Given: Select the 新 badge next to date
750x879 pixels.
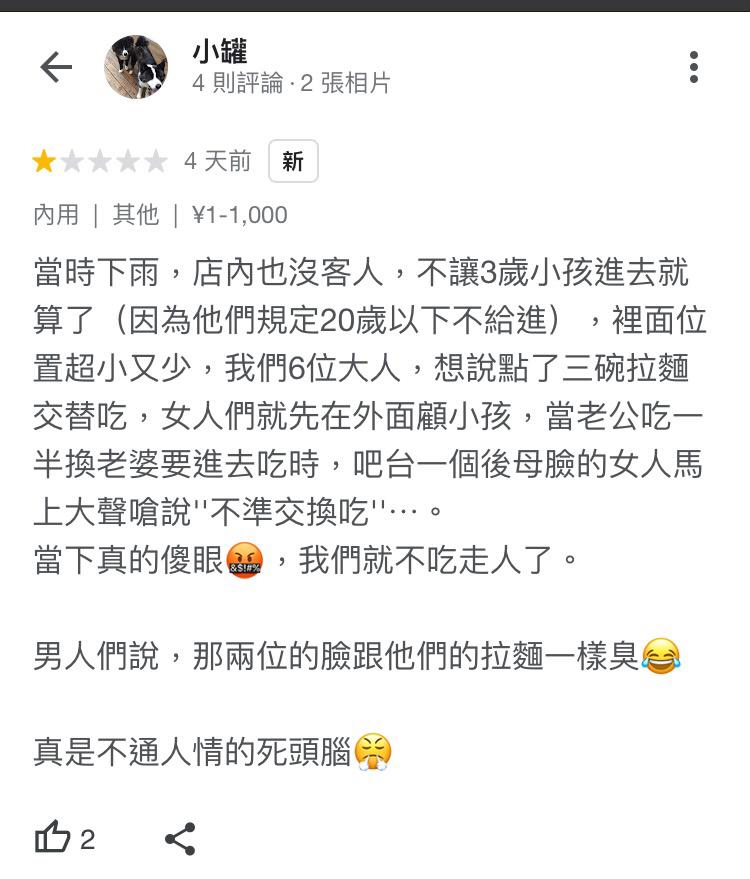Looking at the screenshot, I should click(292, 161).
